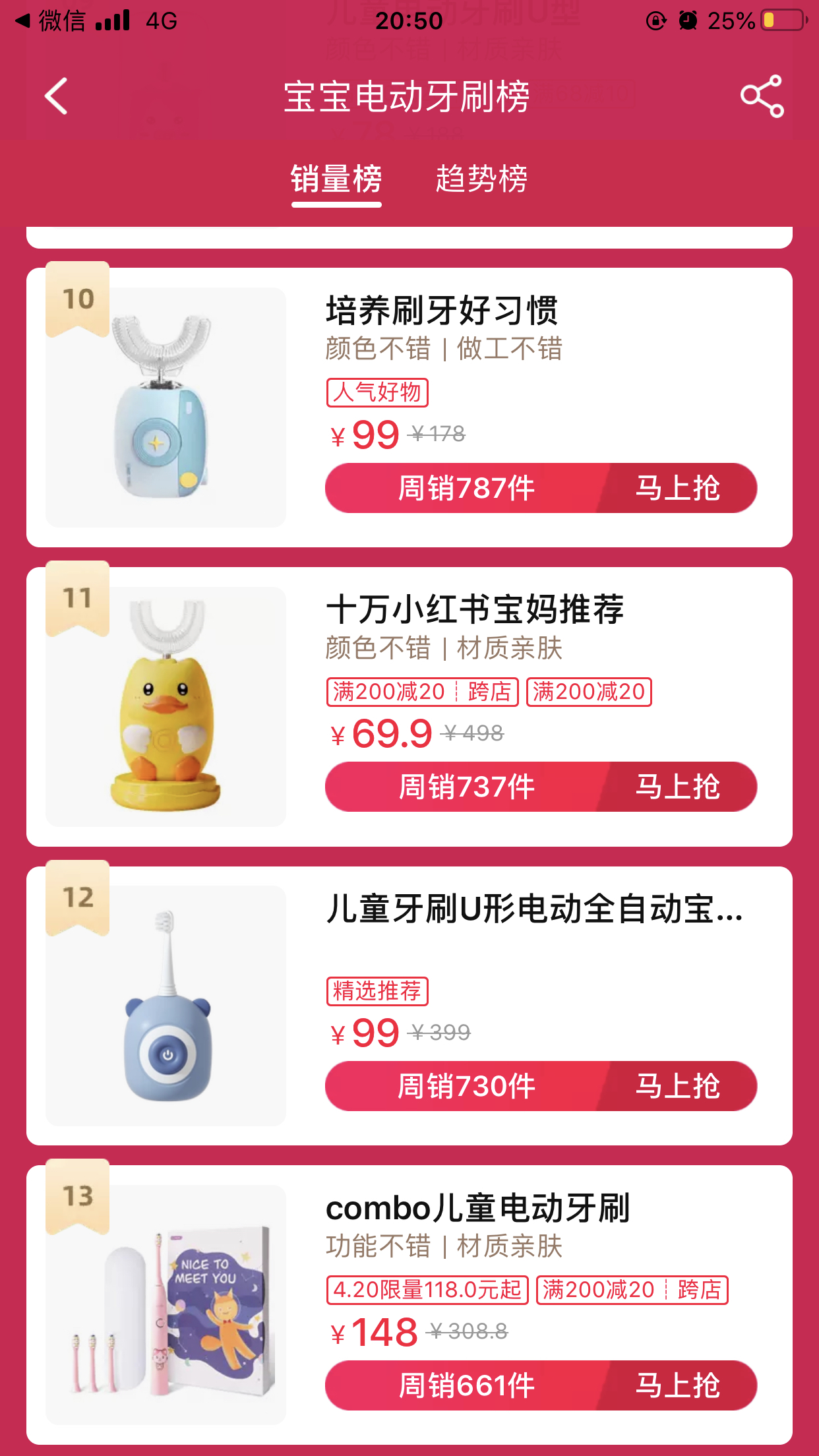The image size is (819, 1456).
Task: Select the 销量榜 tab
Action: click(336, 179)
